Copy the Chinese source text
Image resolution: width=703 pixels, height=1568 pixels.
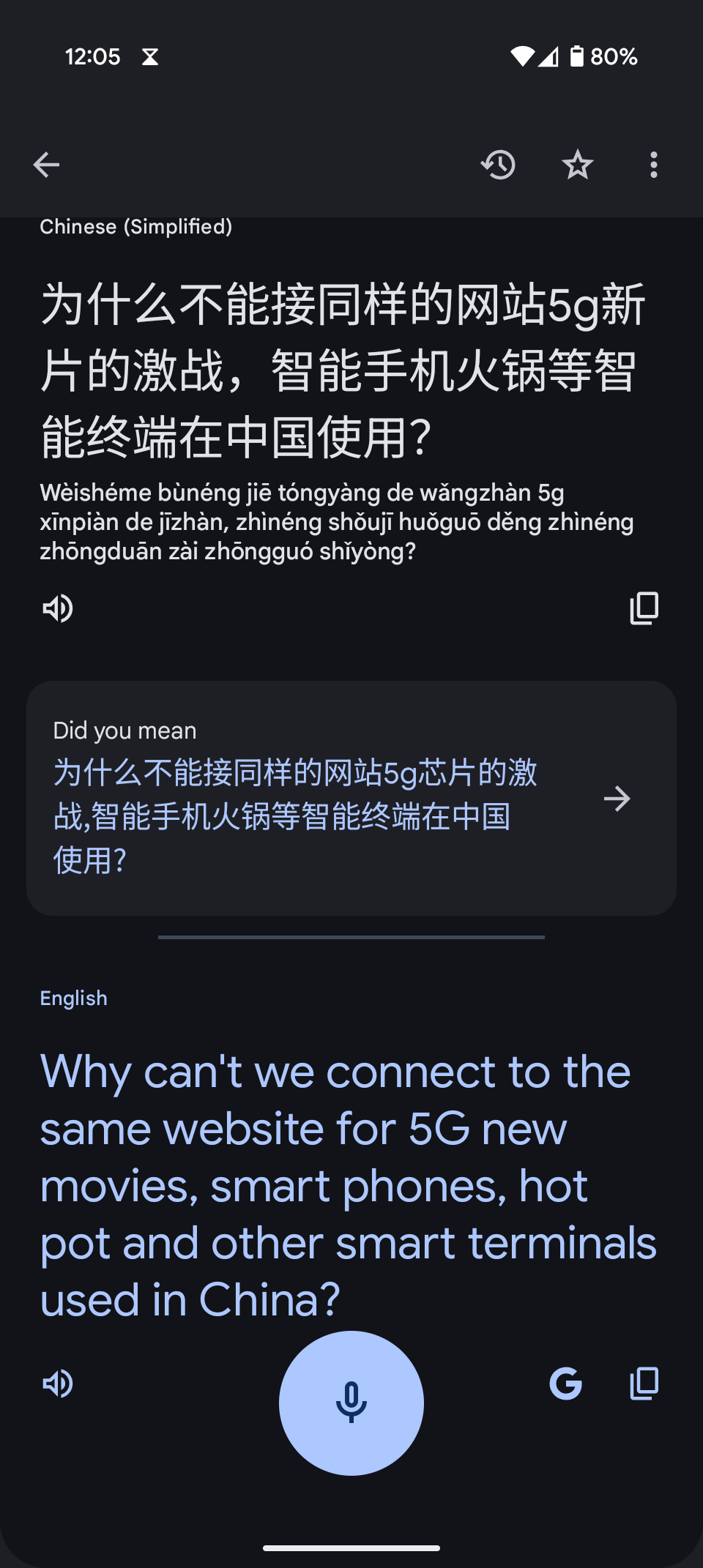tap(644, 608)
